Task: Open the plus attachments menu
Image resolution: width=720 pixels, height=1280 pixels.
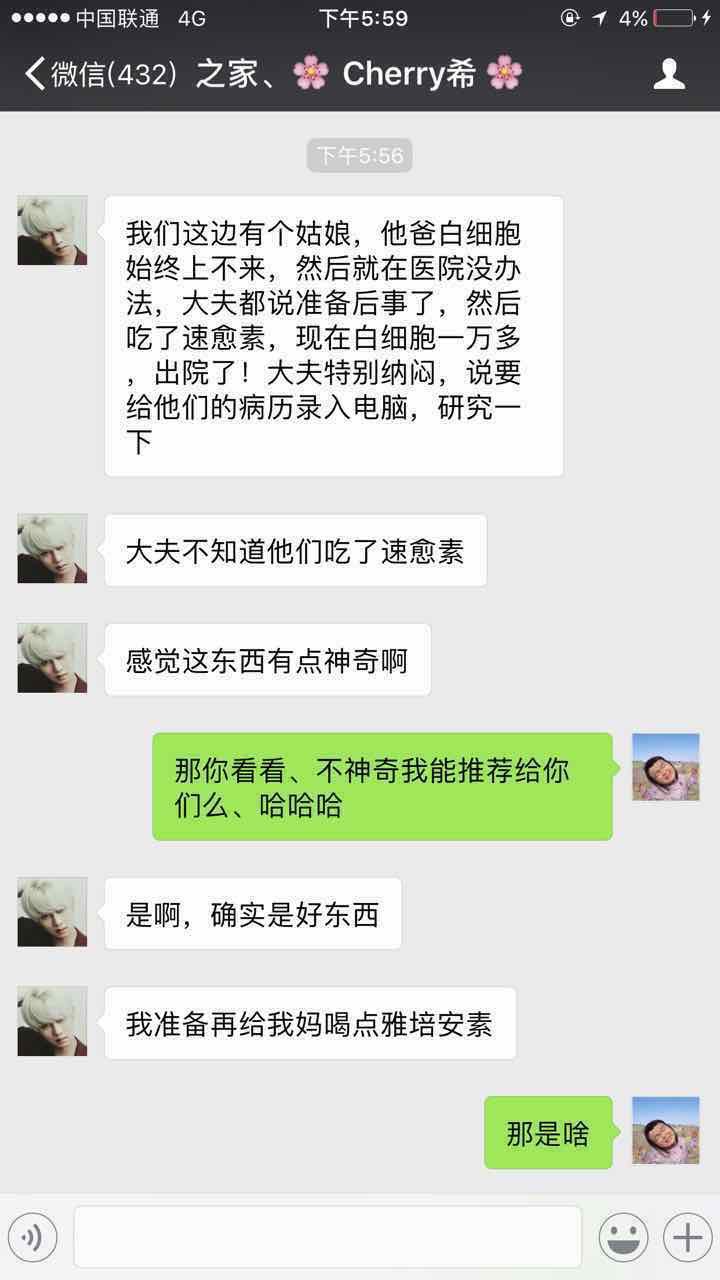Action: pos(687,1238)
